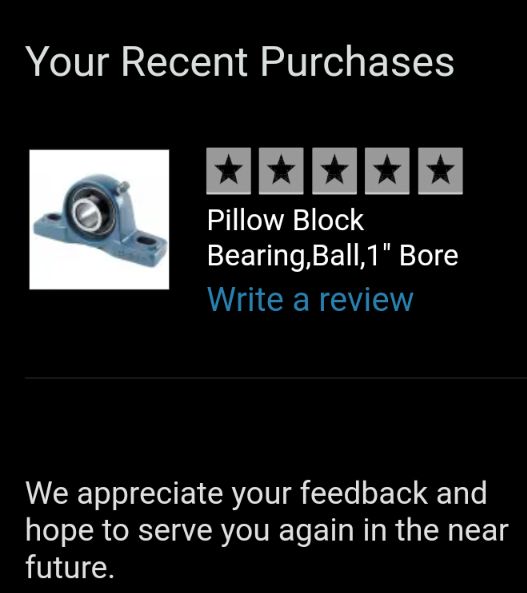The height and width of the screenshot is (593, 527).
Task: Open the pillow block bearing product image
Action: pos(99,220)
